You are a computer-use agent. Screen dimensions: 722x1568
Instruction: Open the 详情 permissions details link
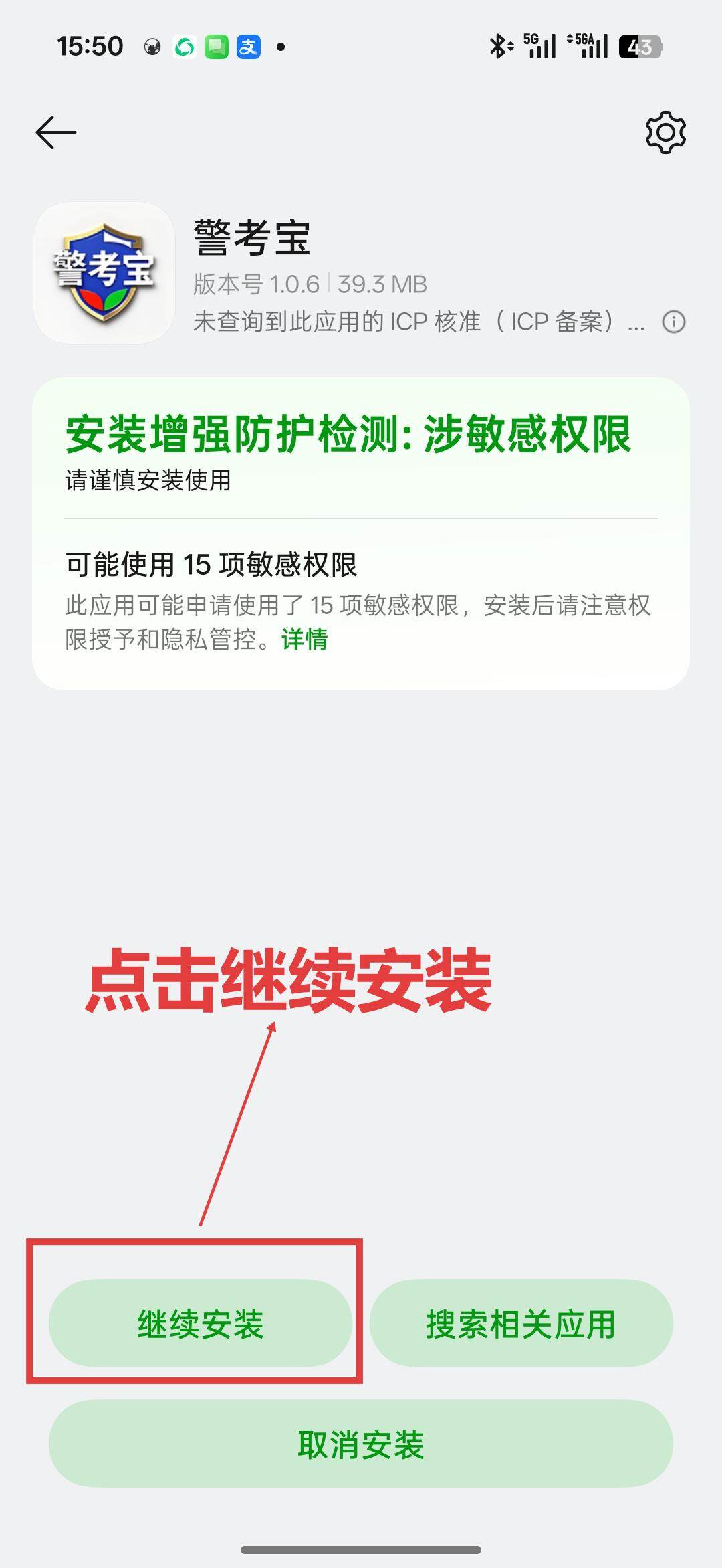tap(304, 640)
